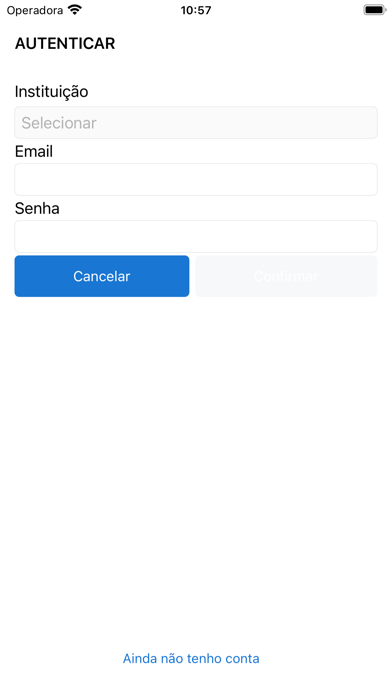The width and height of the screenshot is (392, 696).
Task: Tap the blue Cancelar button
Action: [102, 276]
